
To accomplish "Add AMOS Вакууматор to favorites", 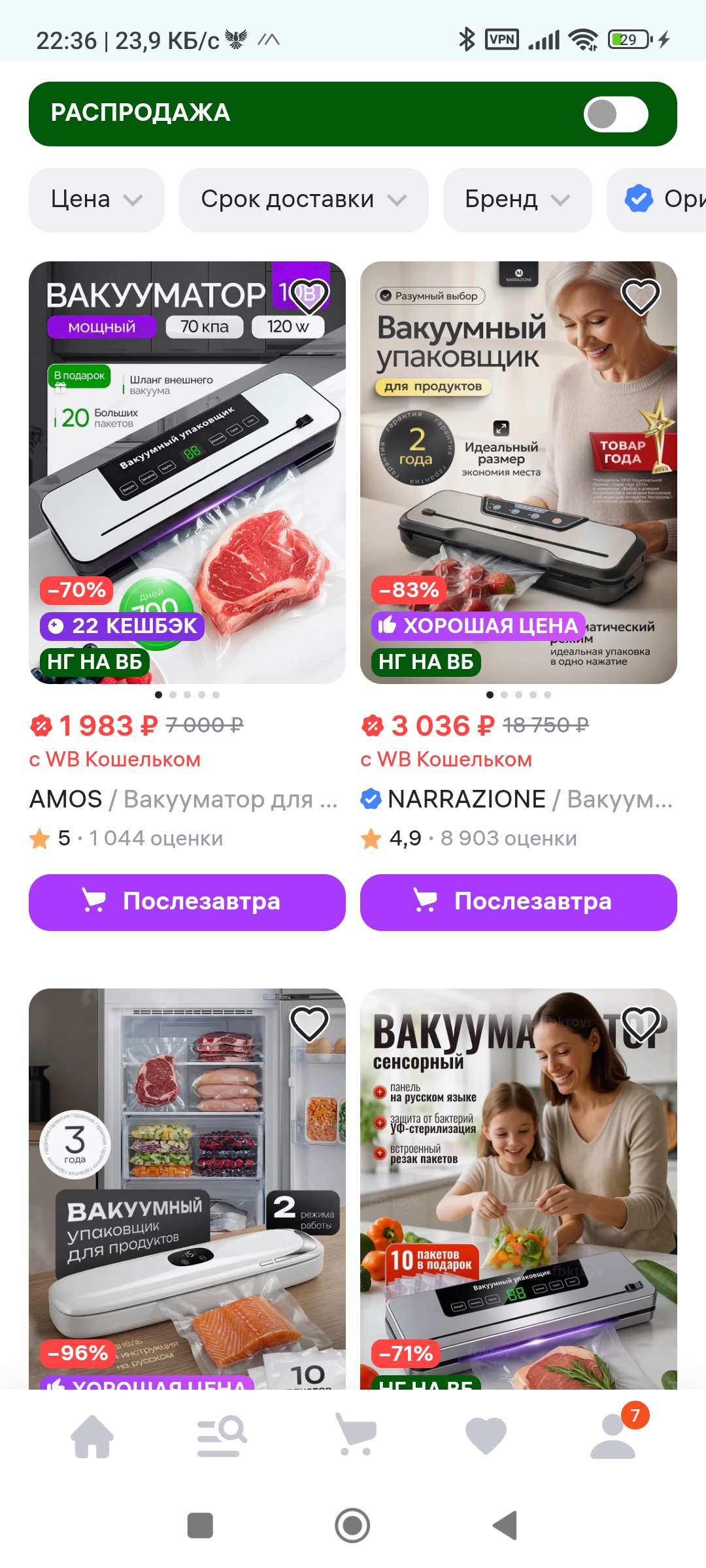I will click(309, 295).
